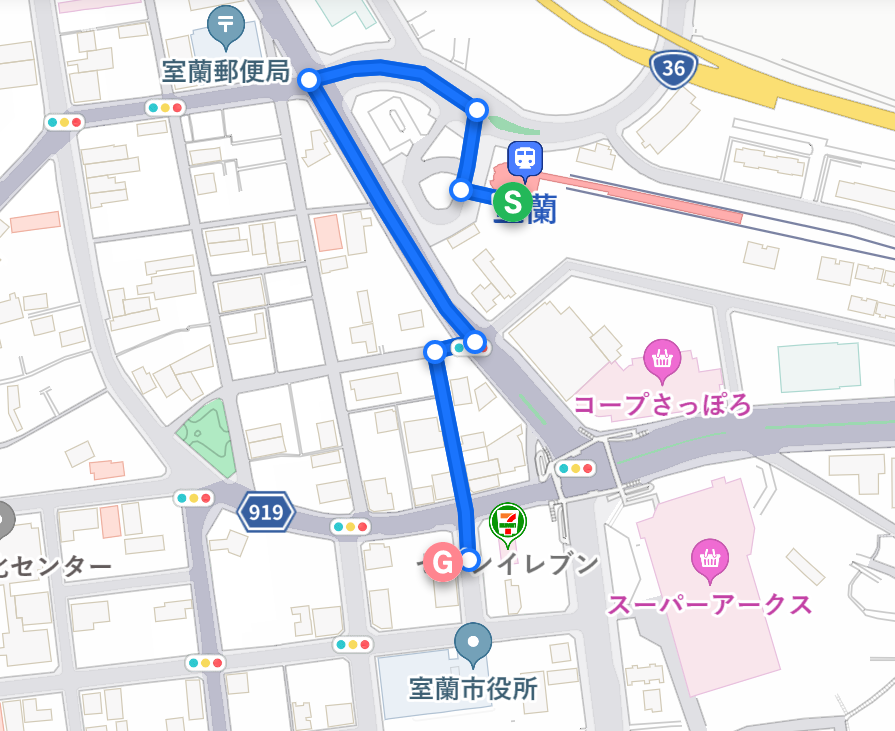Tap the green S start marker
Viewport: 895px width, 731px height.
click(512, 202)
